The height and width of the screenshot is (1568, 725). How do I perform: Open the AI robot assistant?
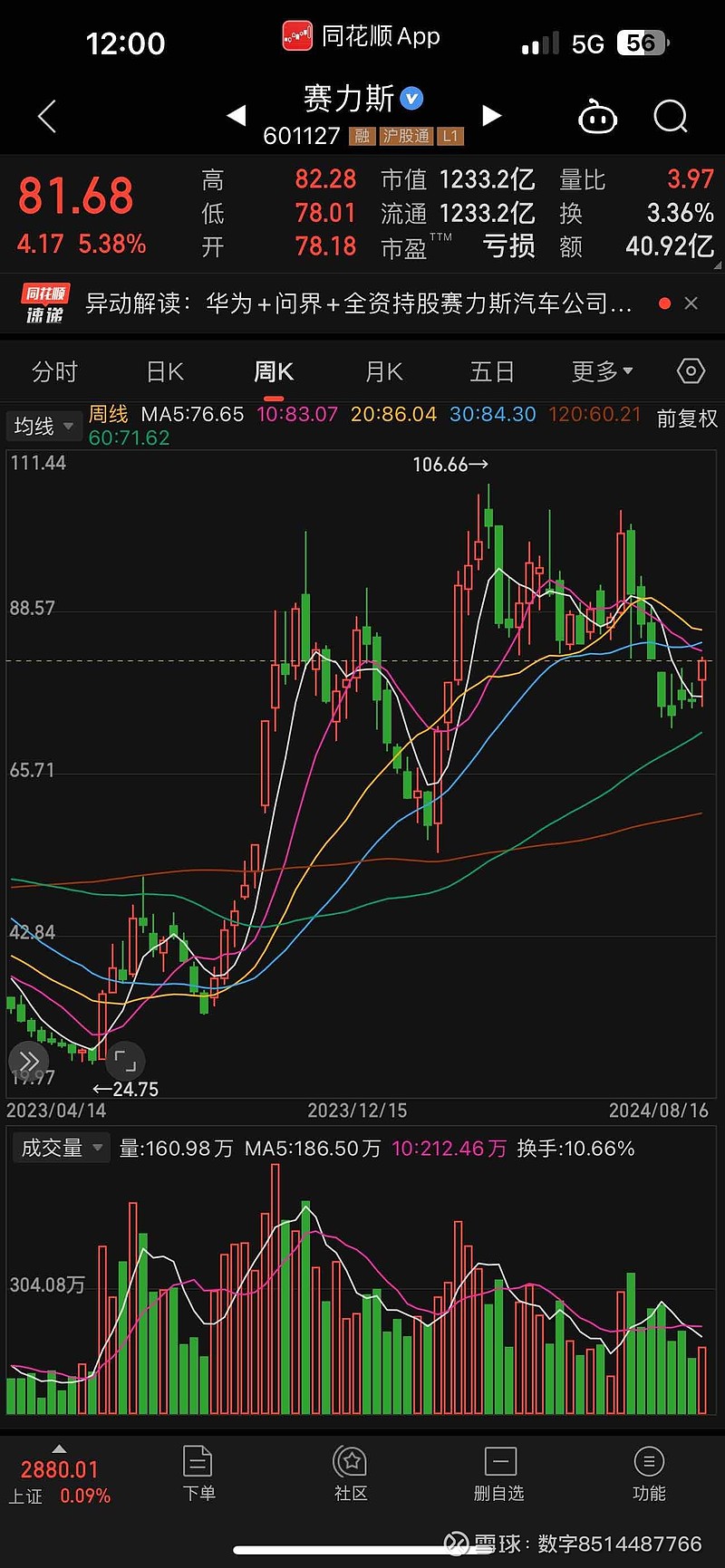point(597,117)
